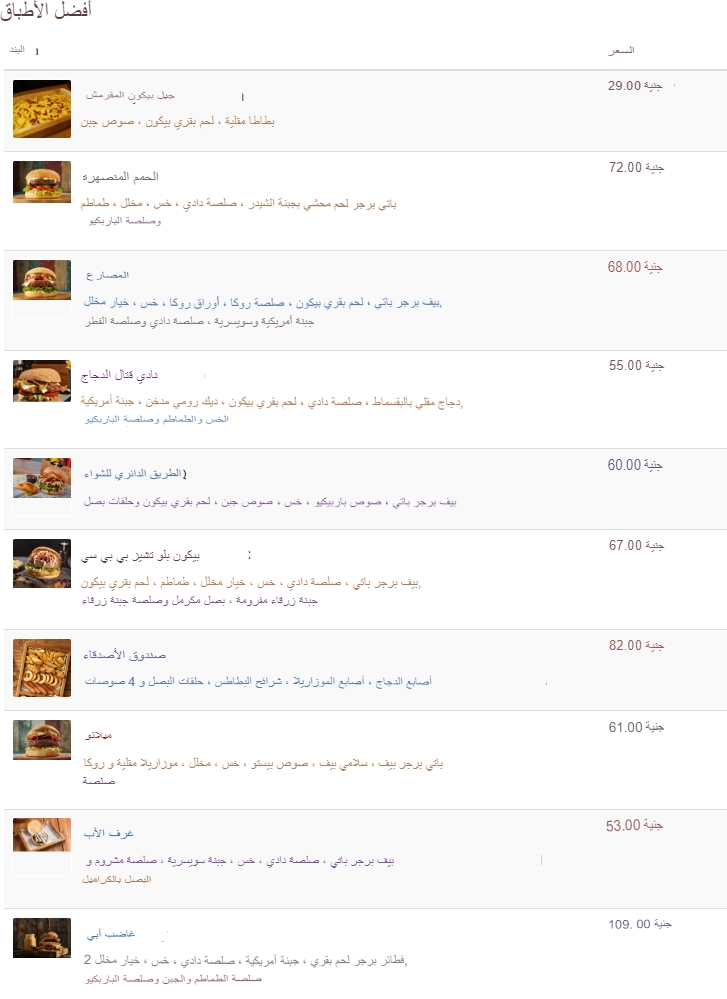Choose the دادي قتال الدجاج item
Screen dimensions: 727x999
tap(120, 375)
